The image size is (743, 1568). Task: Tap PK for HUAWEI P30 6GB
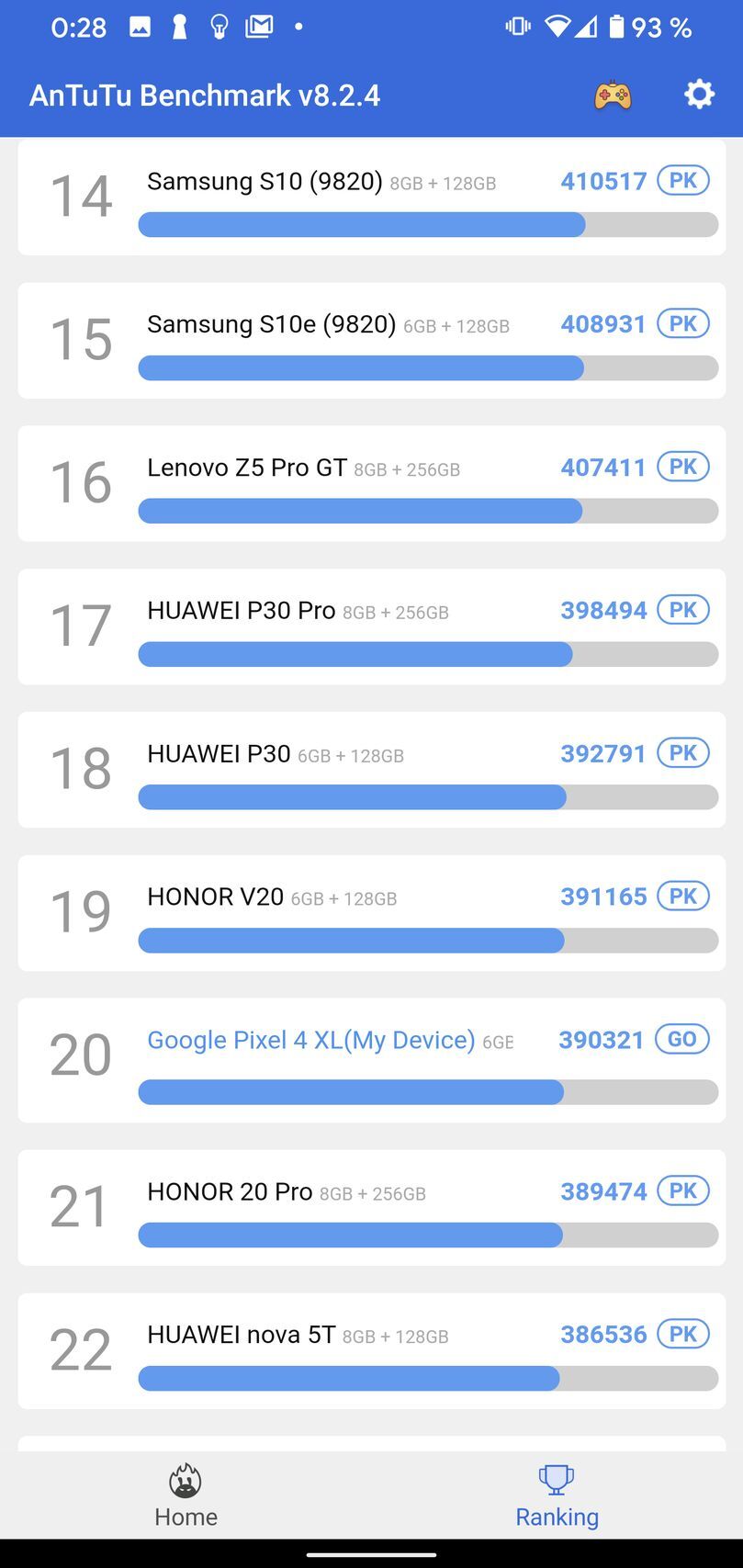point(682,753)
